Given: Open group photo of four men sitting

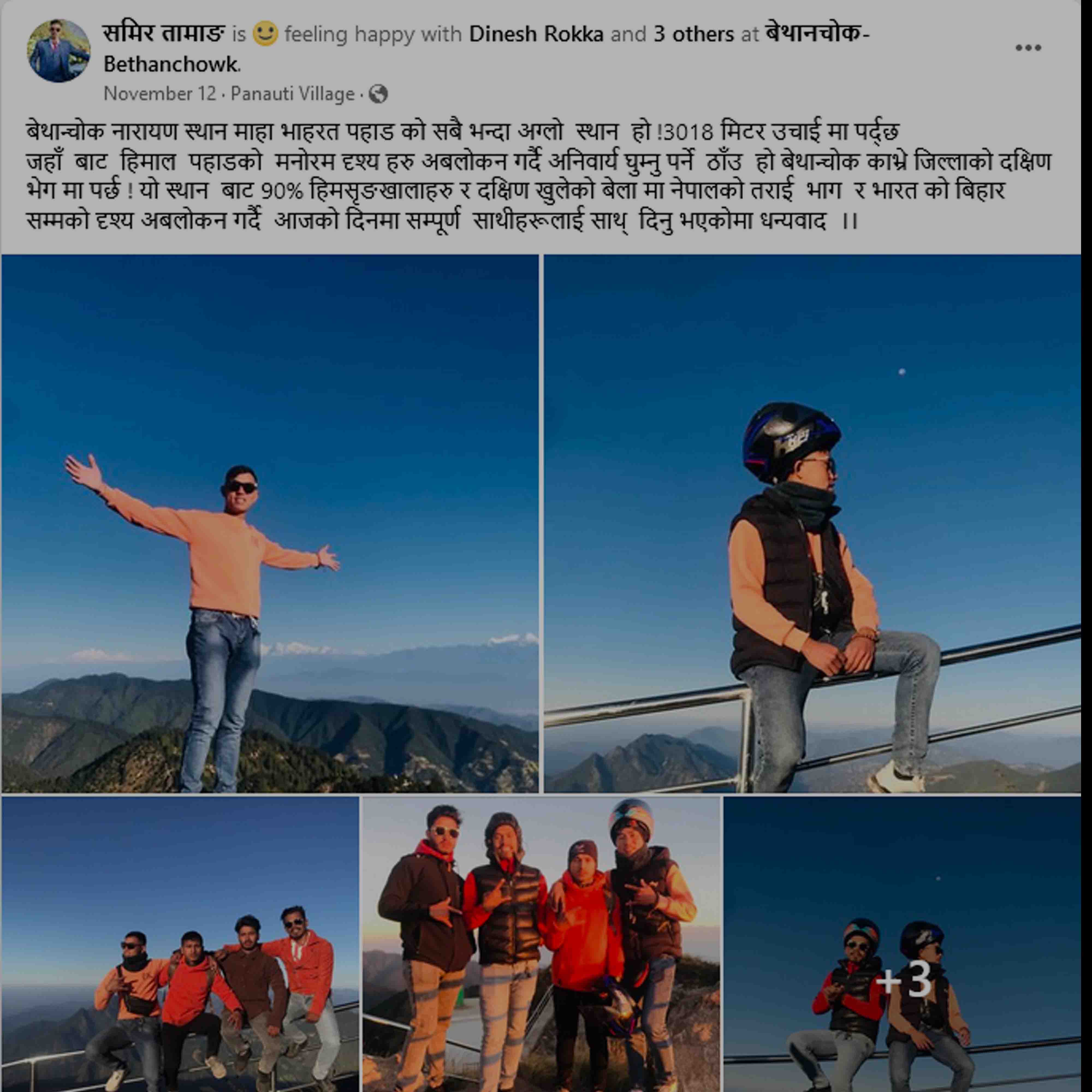Looking at the screenshot, I should pyautogui.click(x=180, y=944).
